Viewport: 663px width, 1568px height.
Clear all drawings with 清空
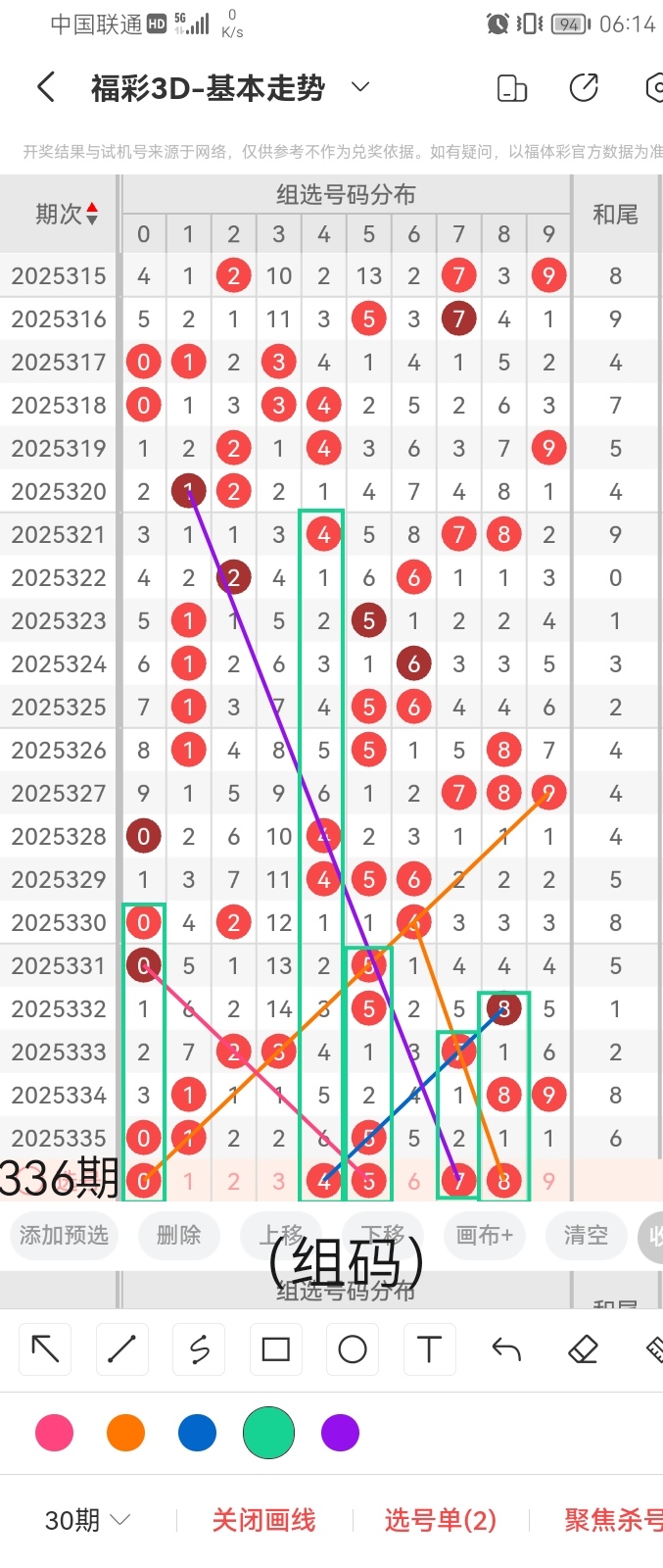point(586,1235)
